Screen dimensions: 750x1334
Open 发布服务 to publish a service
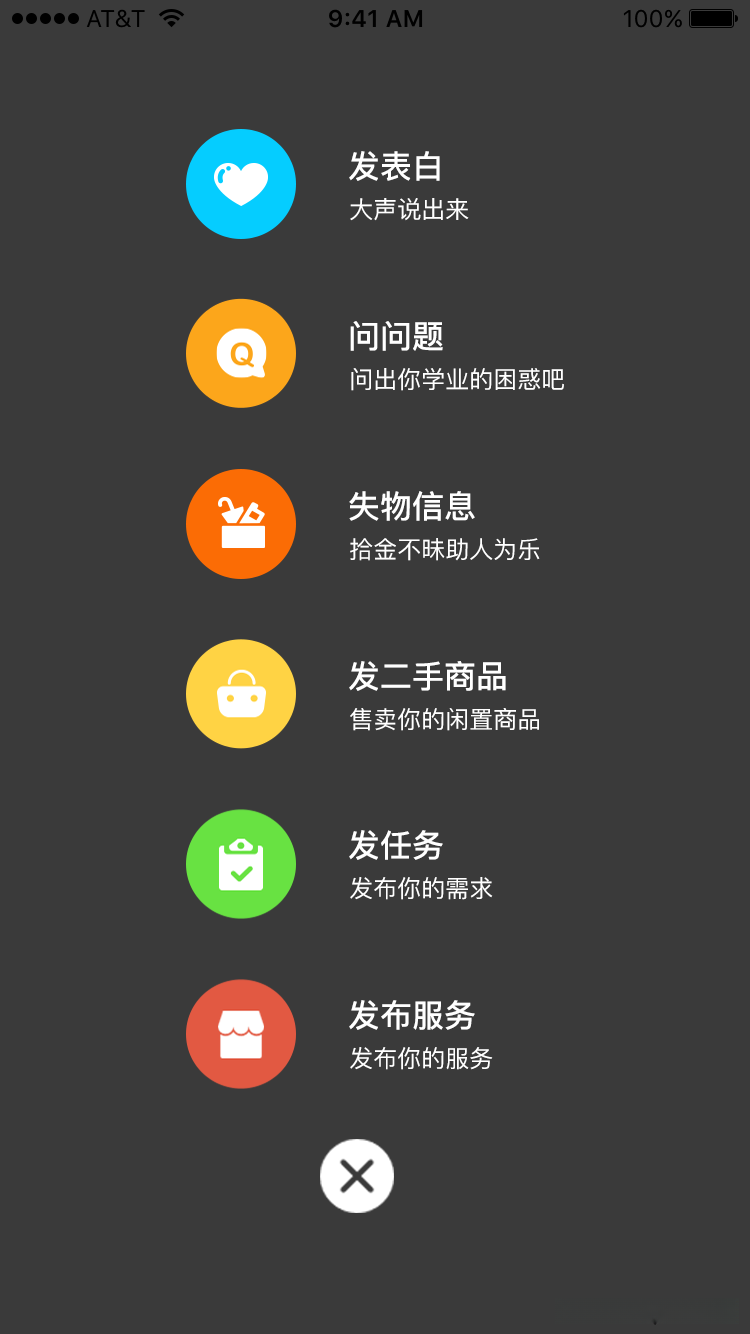[241, 1034]
